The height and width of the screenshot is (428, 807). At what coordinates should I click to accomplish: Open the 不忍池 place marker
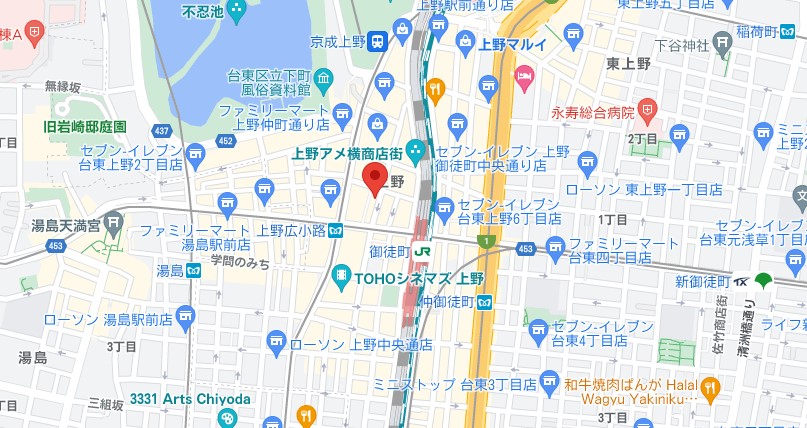(x=237, y=13)
